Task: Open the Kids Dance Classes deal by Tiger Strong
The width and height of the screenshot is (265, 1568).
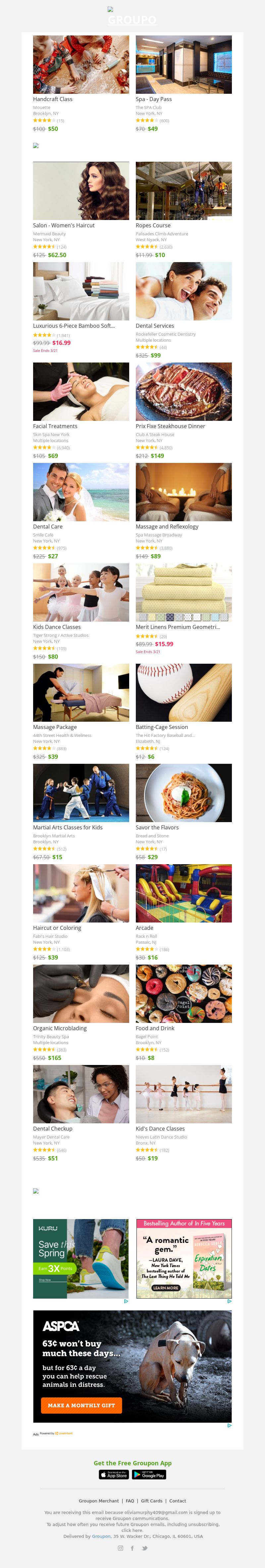Action: pyautogui.click(x=81, y=592)
